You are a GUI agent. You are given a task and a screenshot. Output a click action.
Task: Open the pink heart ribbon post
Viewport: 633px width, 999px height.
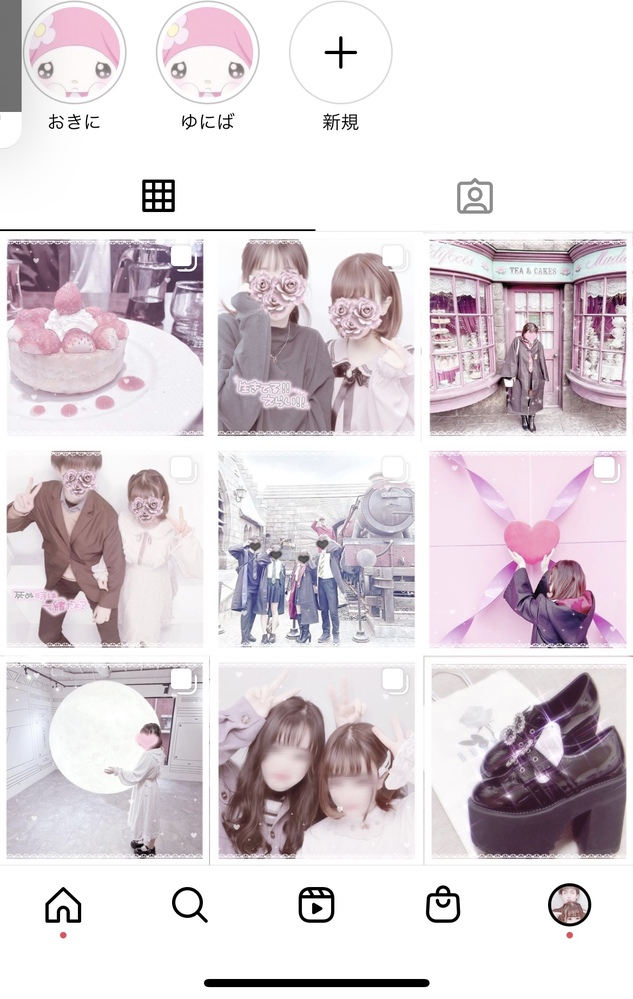click(x=528, y=548)
